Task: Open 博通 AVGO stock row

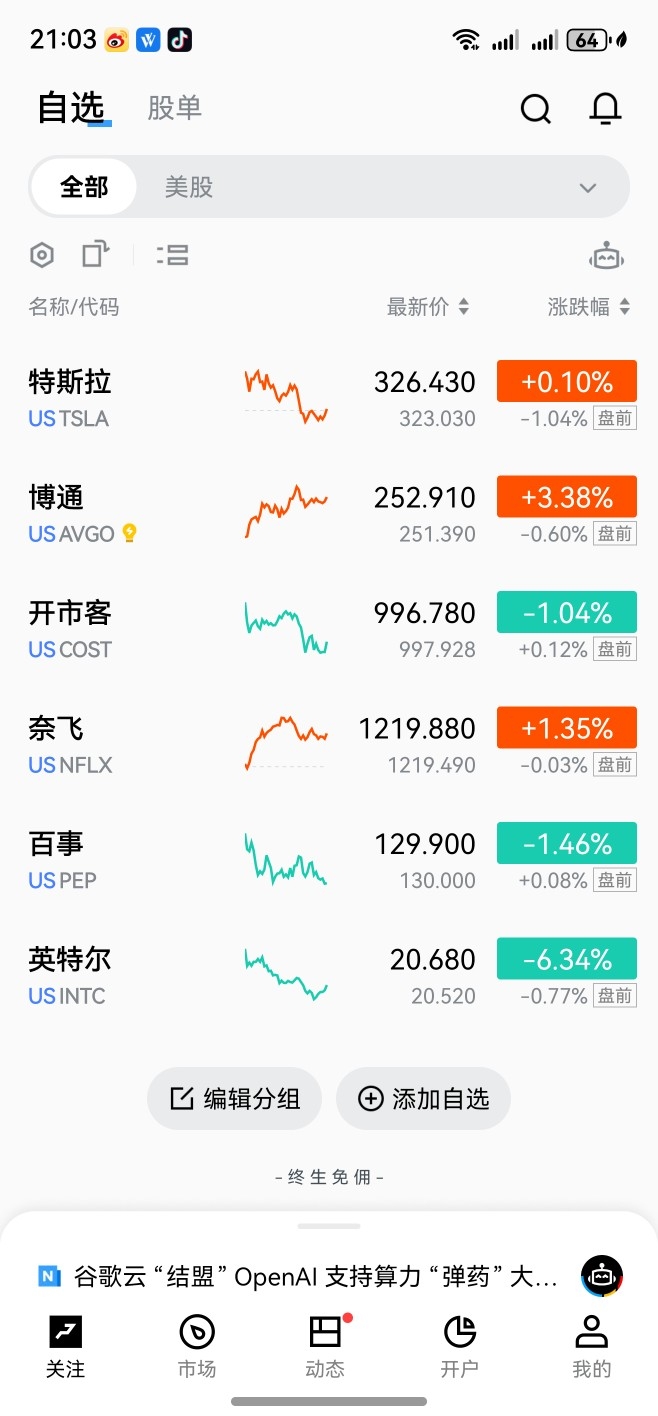Action: click(329, 512)
